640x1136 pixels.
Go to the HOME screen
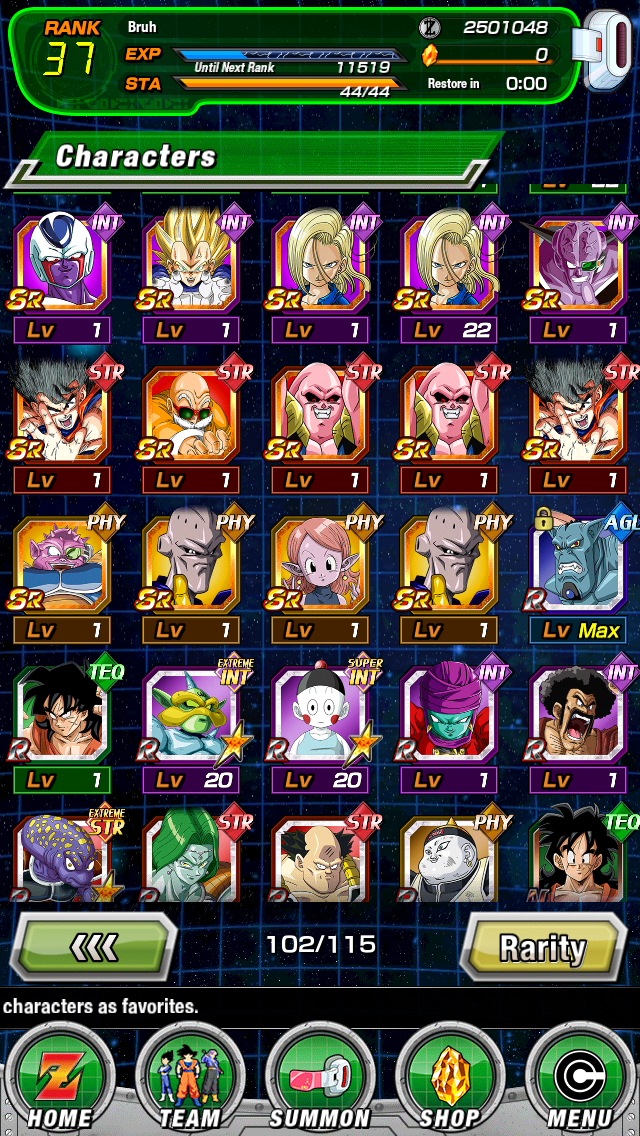click(x=62, y=1079)
